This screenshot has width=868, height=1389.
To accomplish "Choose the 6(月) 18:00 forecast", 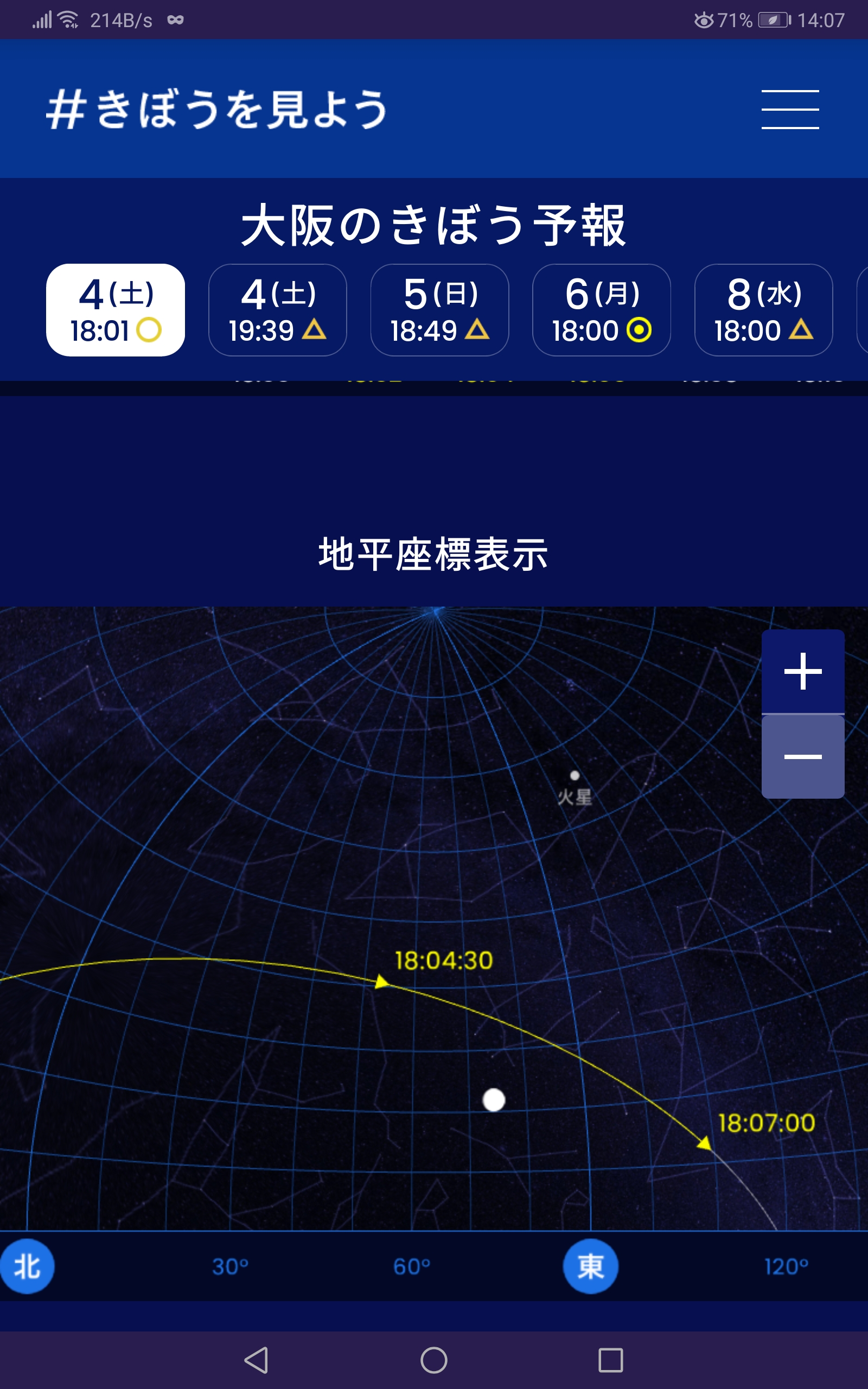I will [602, 310].
